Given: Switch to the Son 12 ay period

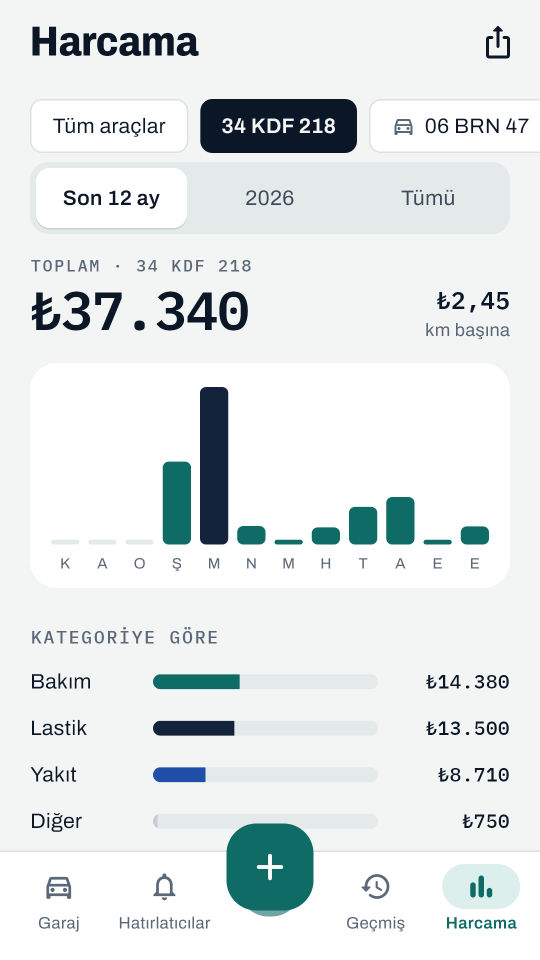Looking at the screenshot, I should pyautogui.click(x=111, y=198).
